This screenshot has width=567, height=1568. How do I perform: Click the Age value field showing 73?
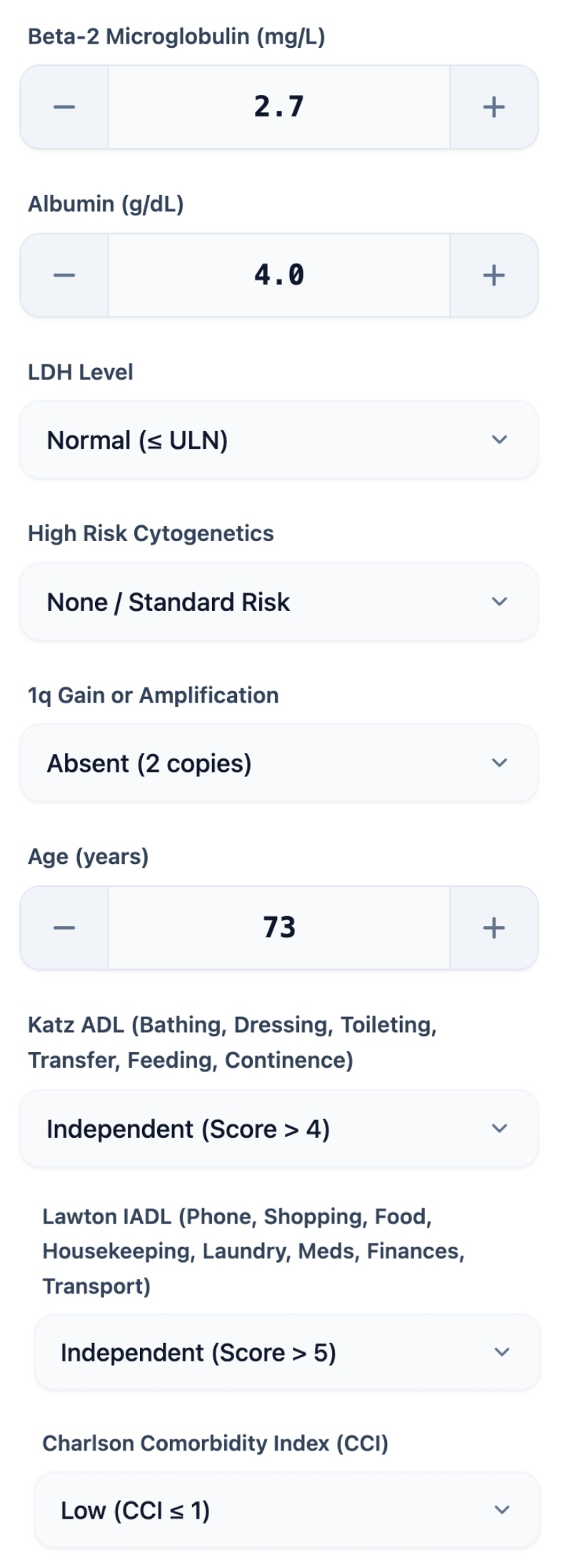(x=279, y=927)
